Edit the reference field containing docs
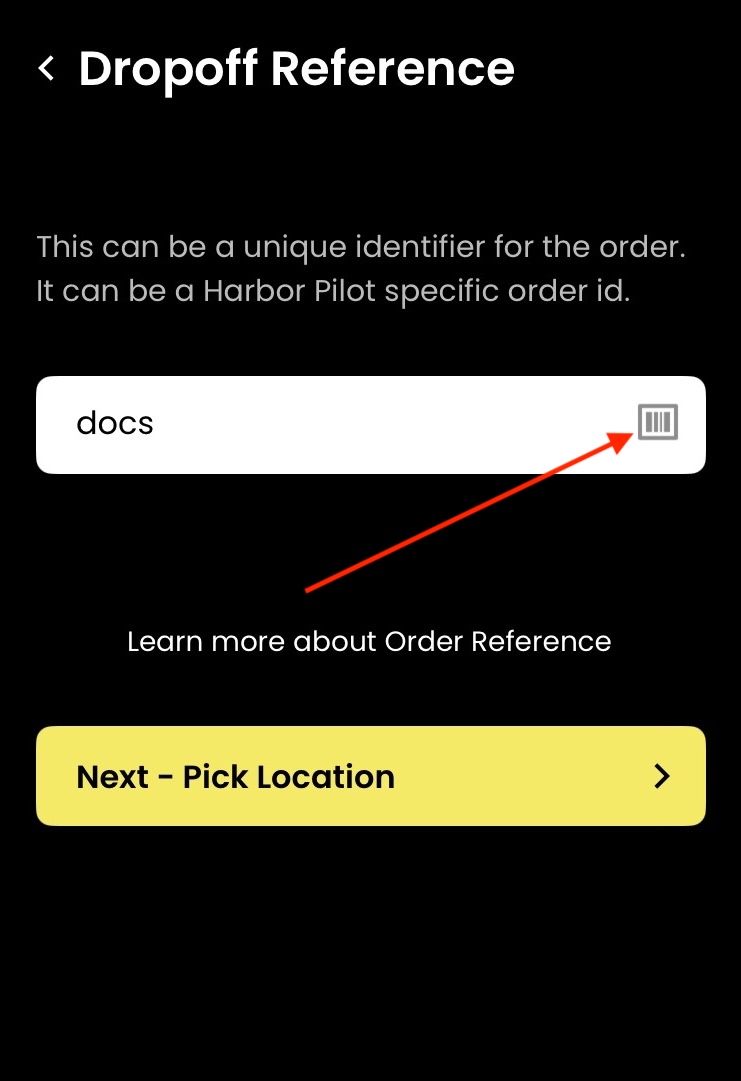 (x=330, y=424)
